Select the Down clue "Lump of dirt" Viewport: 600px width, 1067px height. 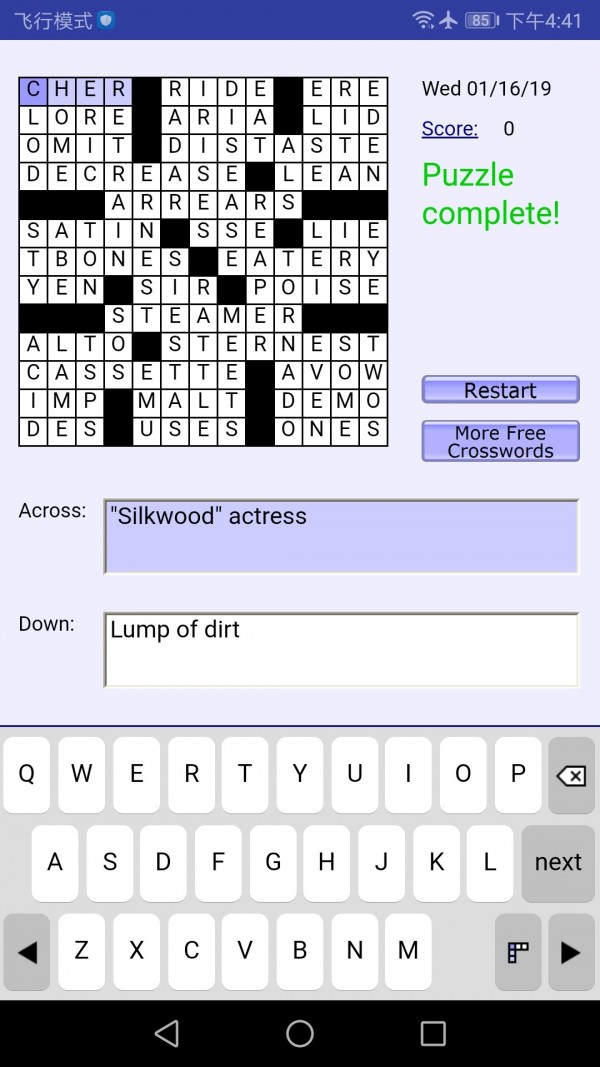coord(341,650)
